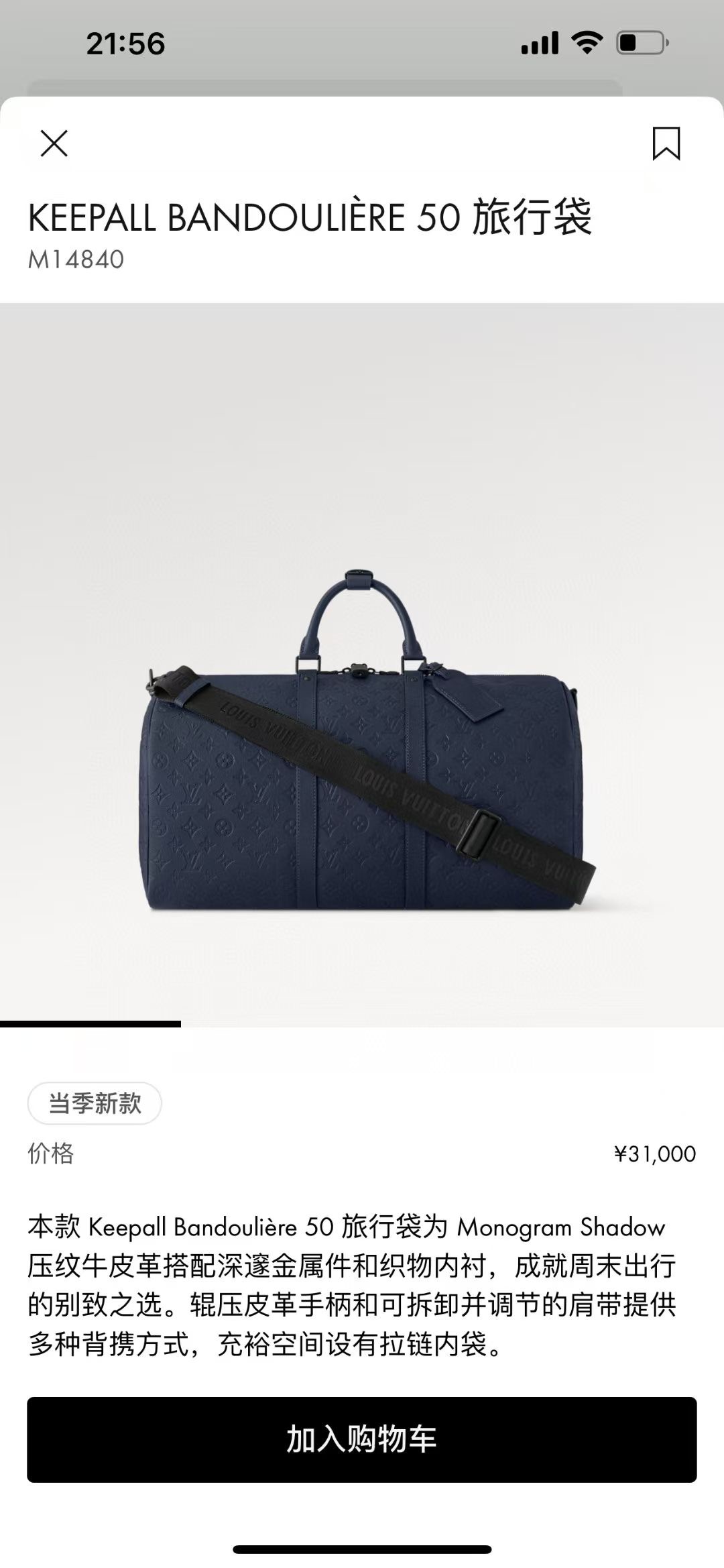Screen dimensions: 724x1568
Task: Close the product detail sheet
Action: 54,144
